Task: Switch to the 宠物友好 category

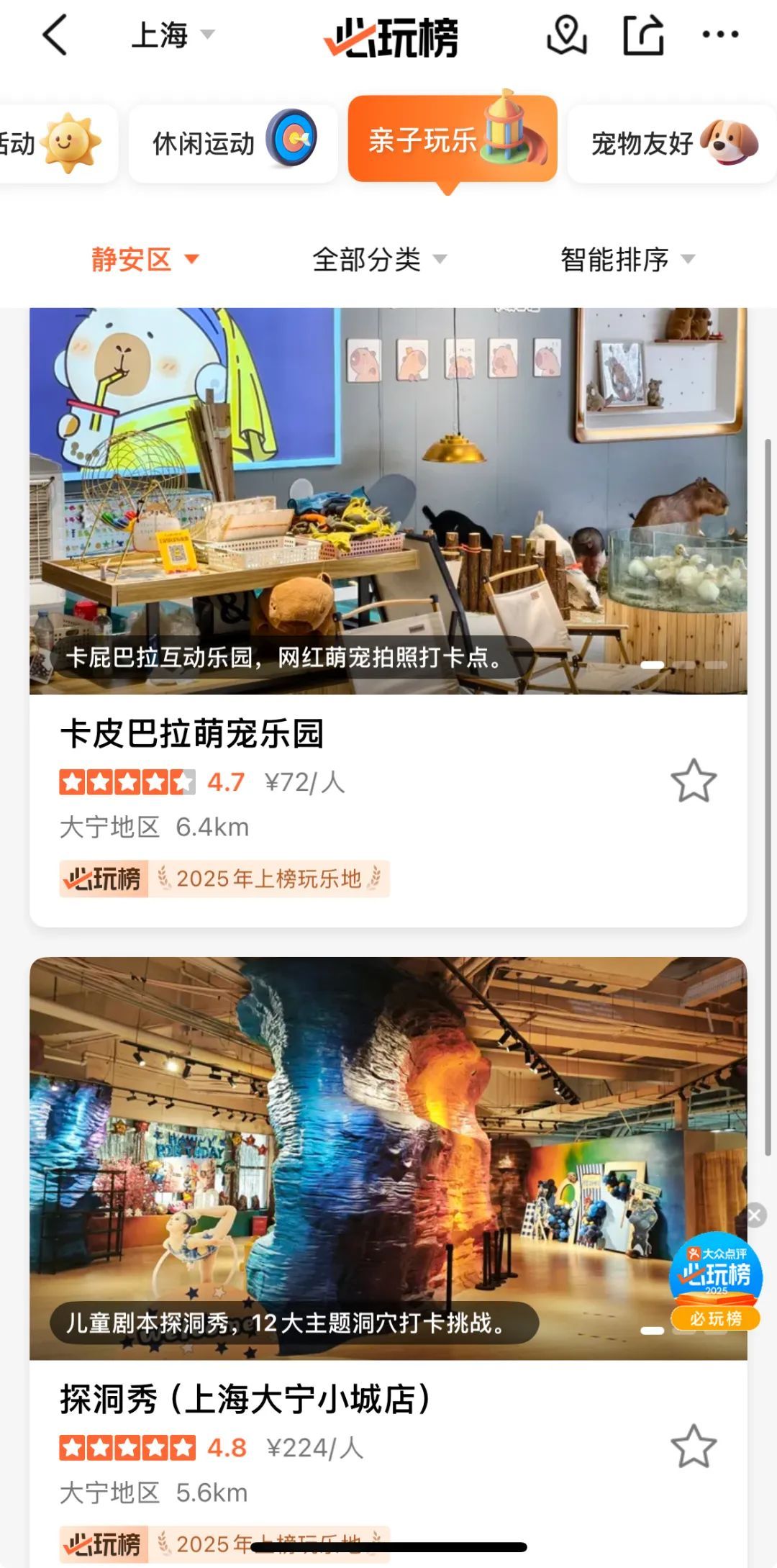Action: [x=671, y=142]
